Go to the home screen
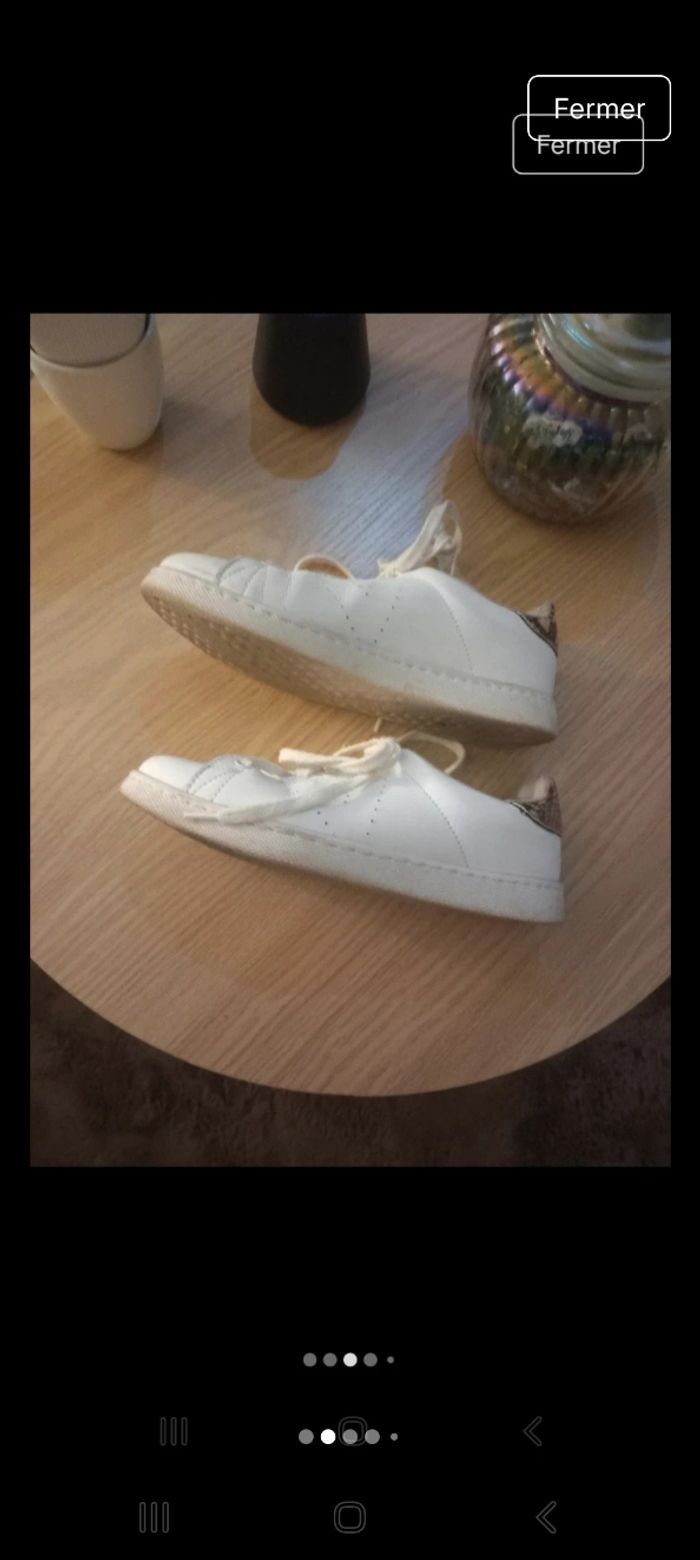The image size is (700, 1560). pos(349,1517)
